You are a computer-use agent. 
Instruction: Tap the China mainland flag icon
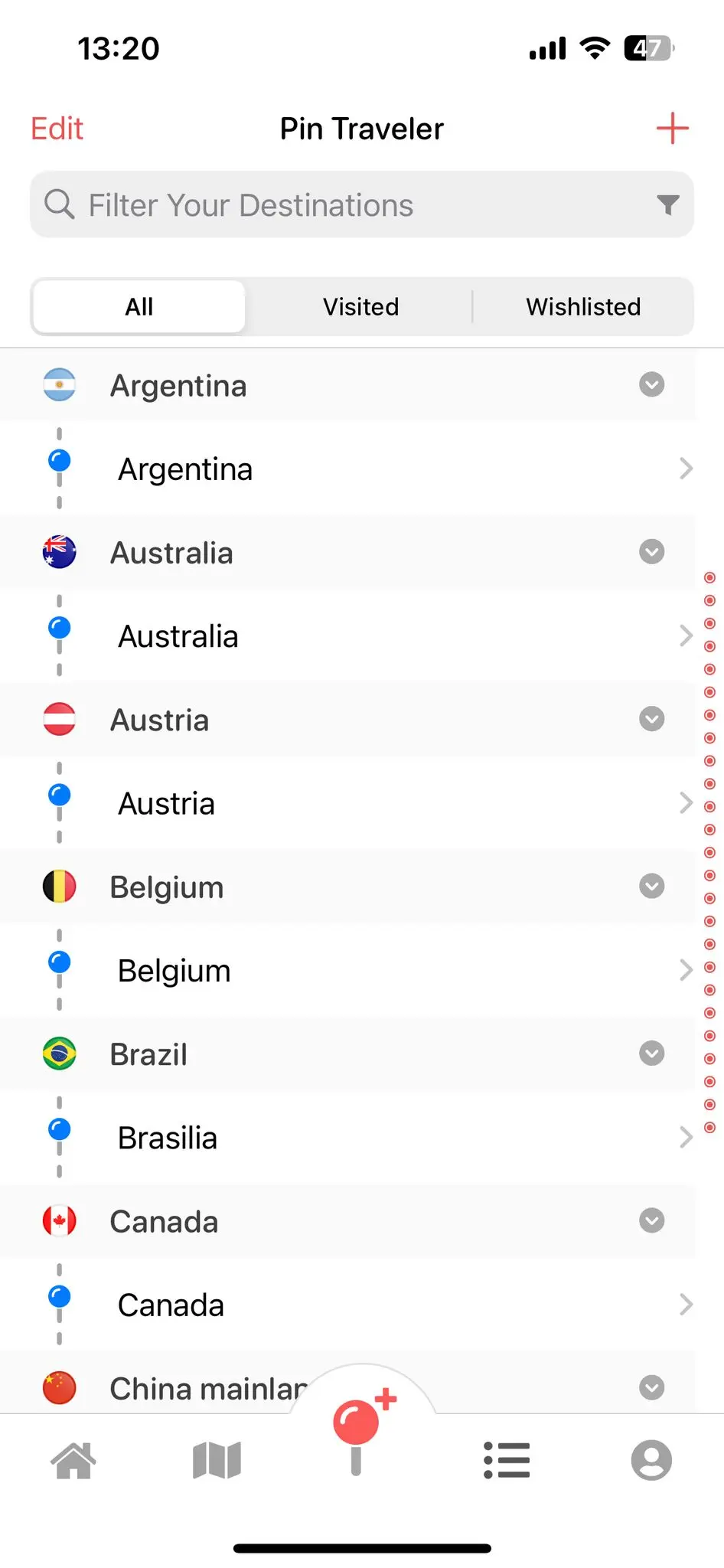pyautogui.click(x=59, y=1388)
